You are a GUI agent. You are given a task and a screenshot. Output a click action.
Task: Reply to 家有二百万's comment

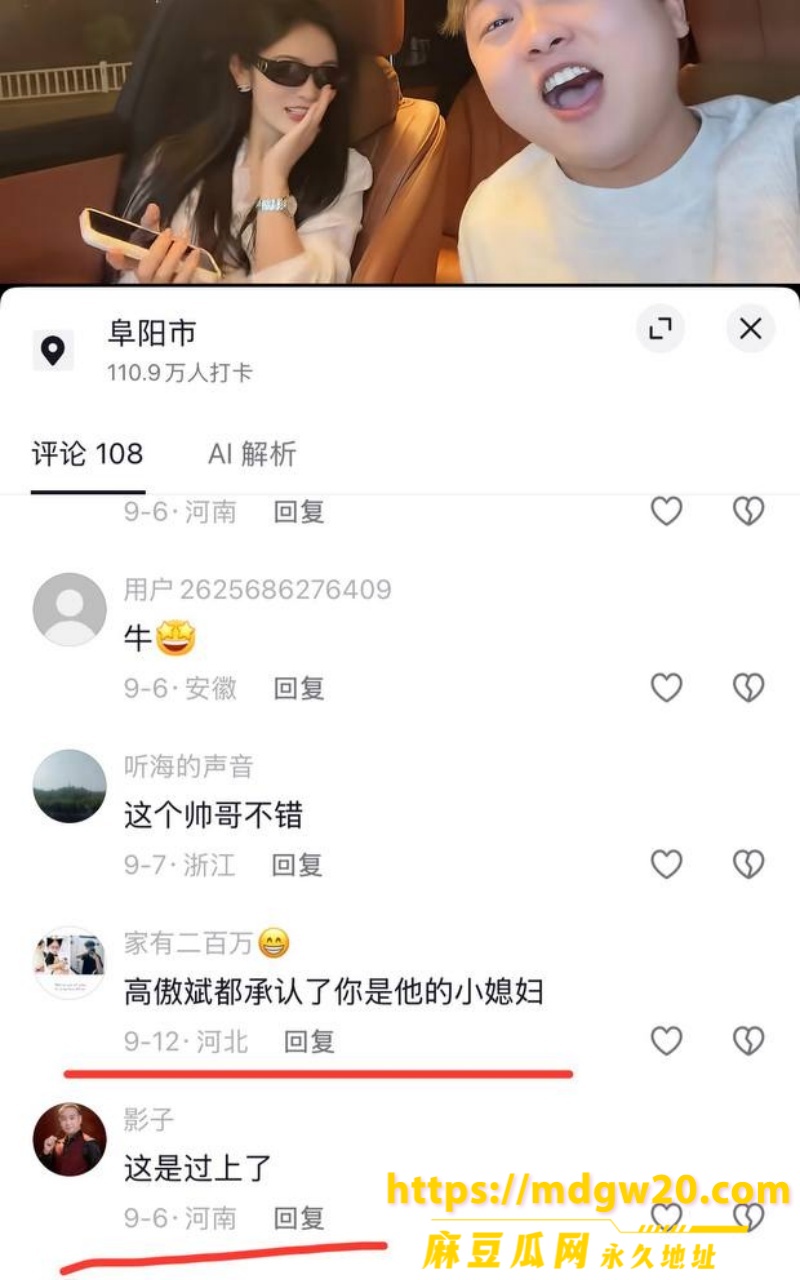click(309, 1042)
